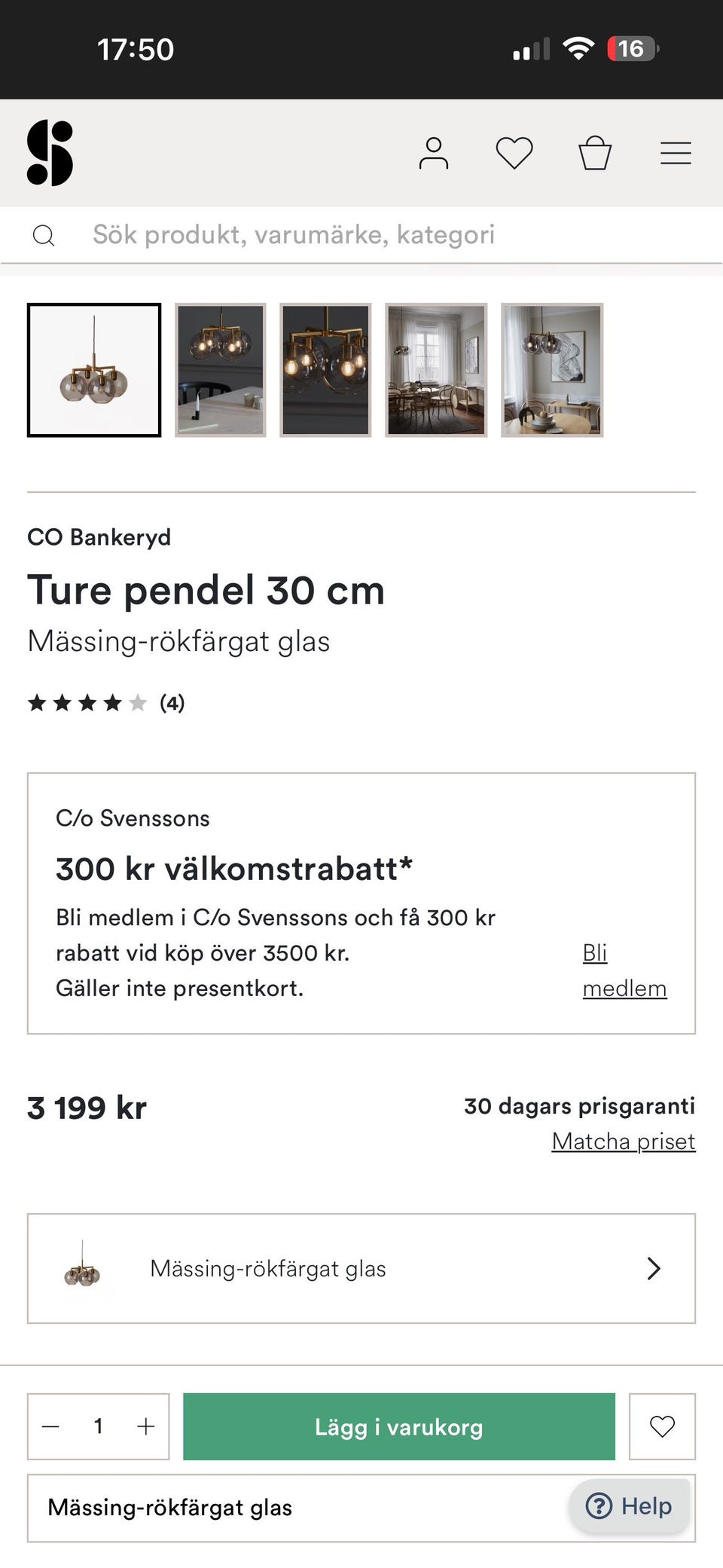Increase quantity with the plus stepper
The height and width of the screenshot is (1568, 723).
coord(144,1426)
